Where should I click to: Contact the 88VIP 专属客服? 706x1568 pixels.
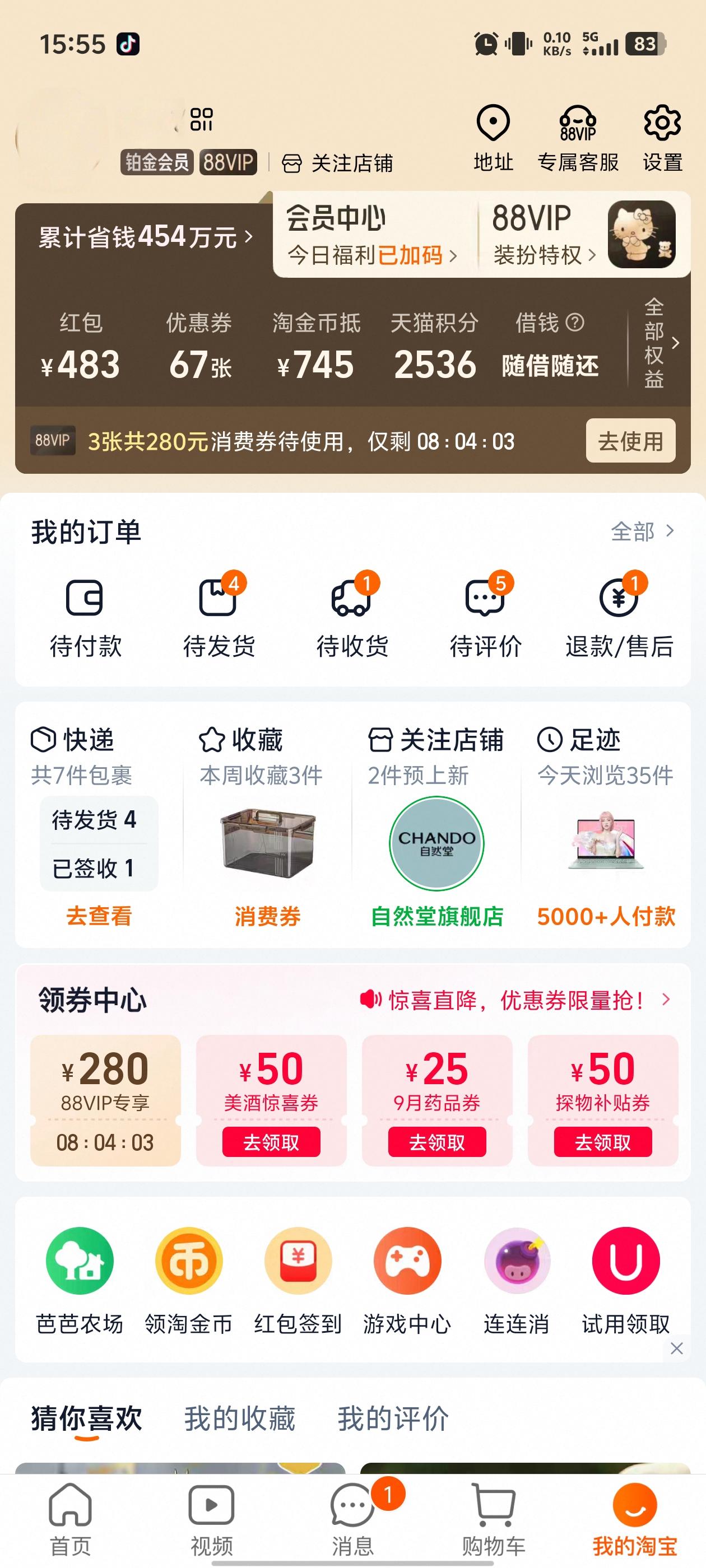tap(578, 137)
